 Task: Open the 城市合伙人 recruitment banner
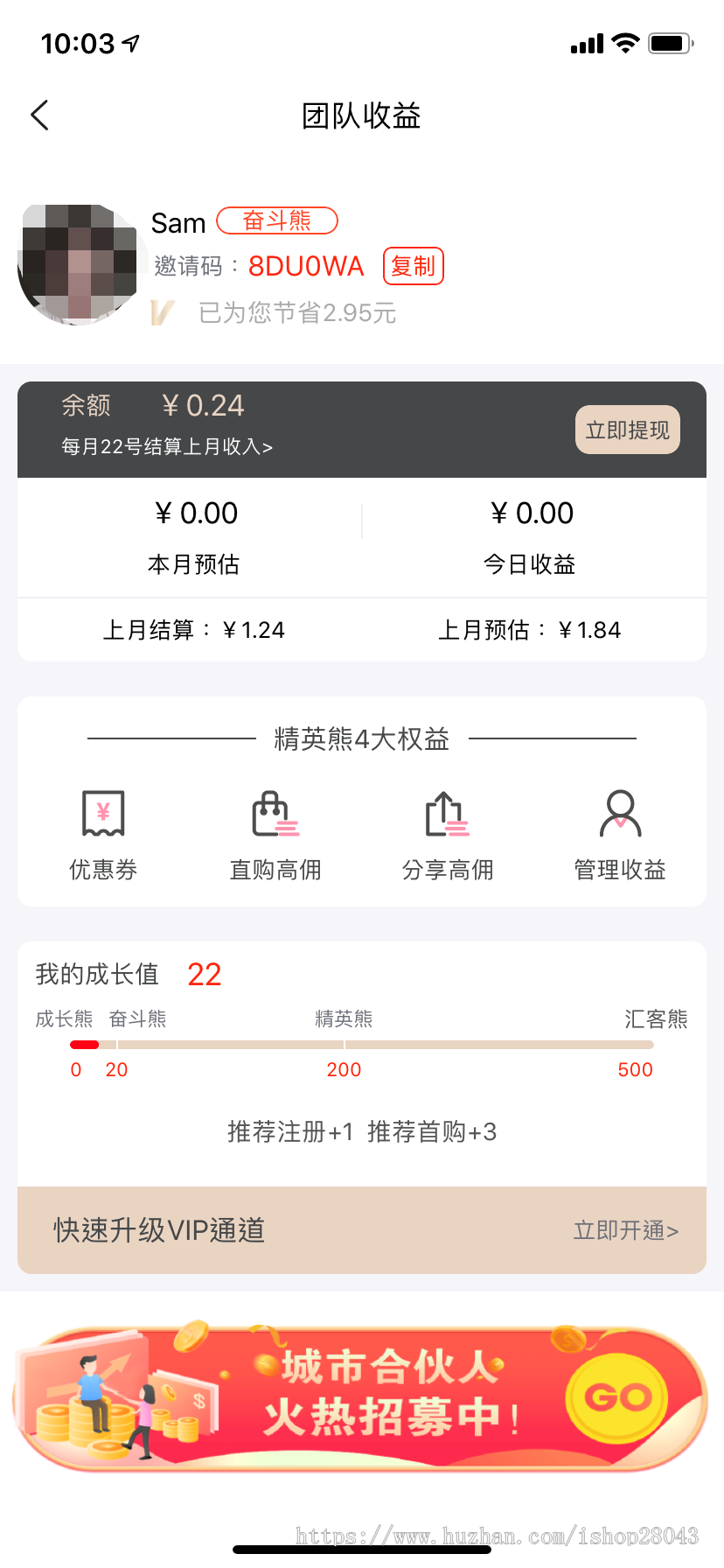362,1397
